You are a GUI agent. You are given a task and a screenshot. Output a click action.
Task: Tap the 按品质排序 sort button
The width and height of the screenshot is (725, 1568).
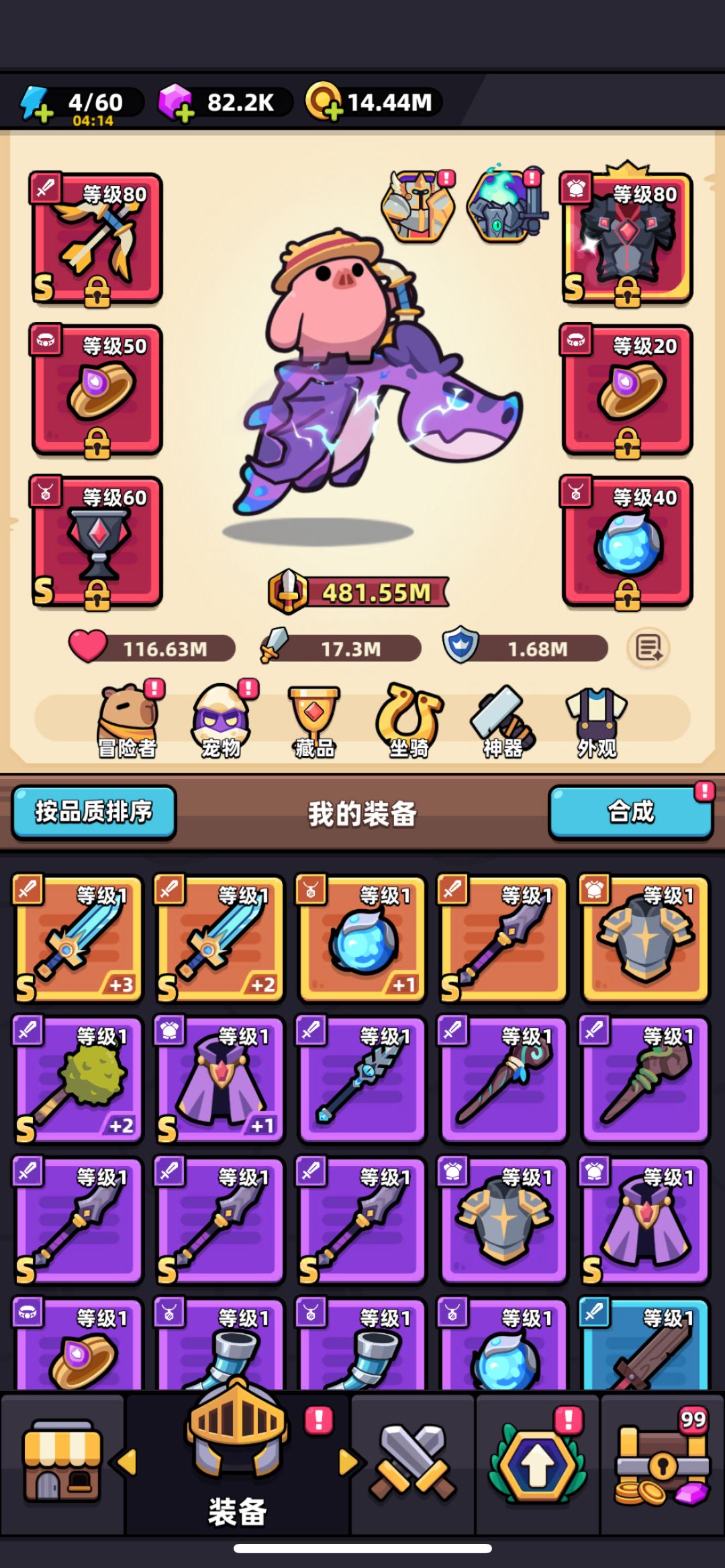(94, 813)
